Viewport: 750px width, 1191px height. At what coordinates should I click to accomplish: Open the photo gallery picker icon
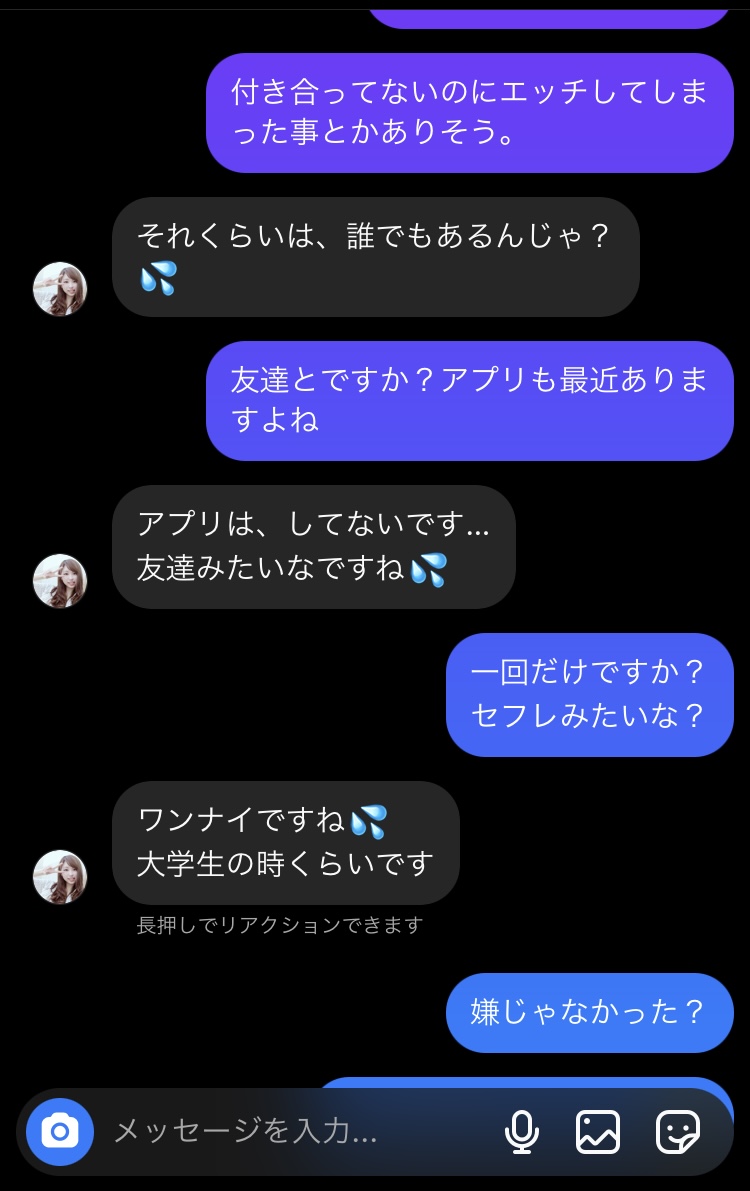coord(597,1133)
